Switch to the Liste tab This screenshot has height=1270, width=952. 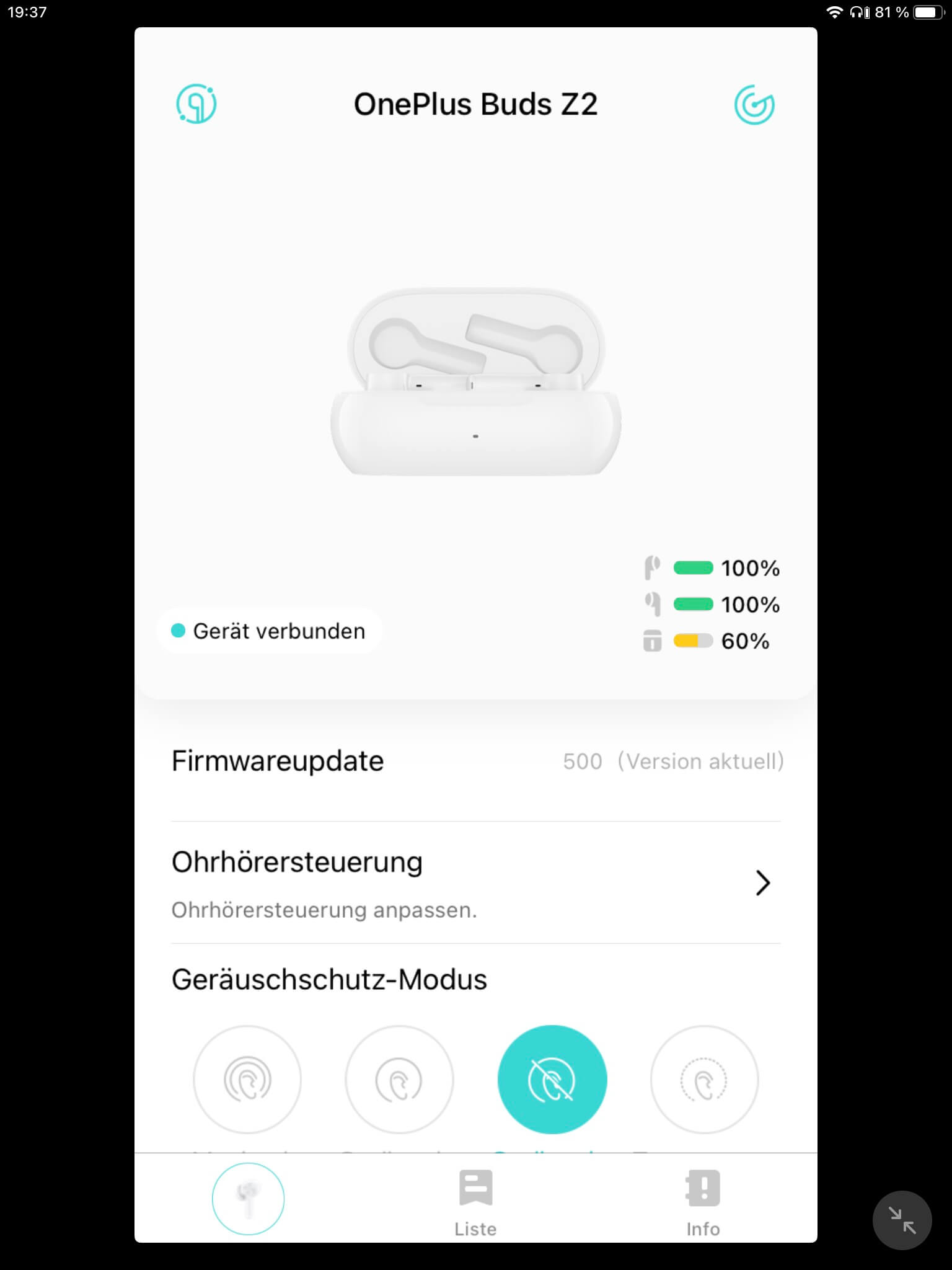tap(475, 1203)
